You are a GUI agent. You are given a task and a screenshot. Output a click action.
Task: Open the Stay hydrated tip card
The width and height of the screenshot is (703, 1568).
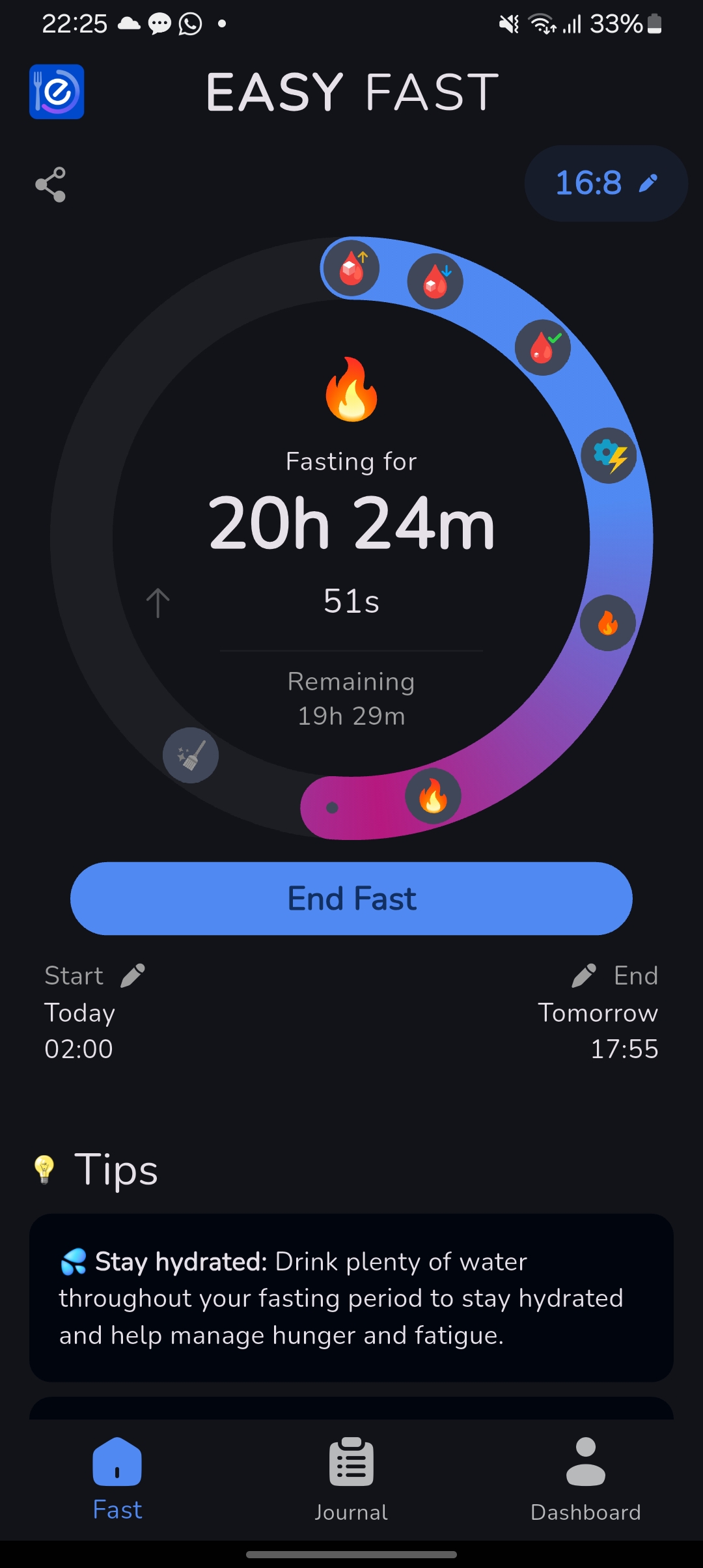pyautogui.click(x=351, y=1298)
